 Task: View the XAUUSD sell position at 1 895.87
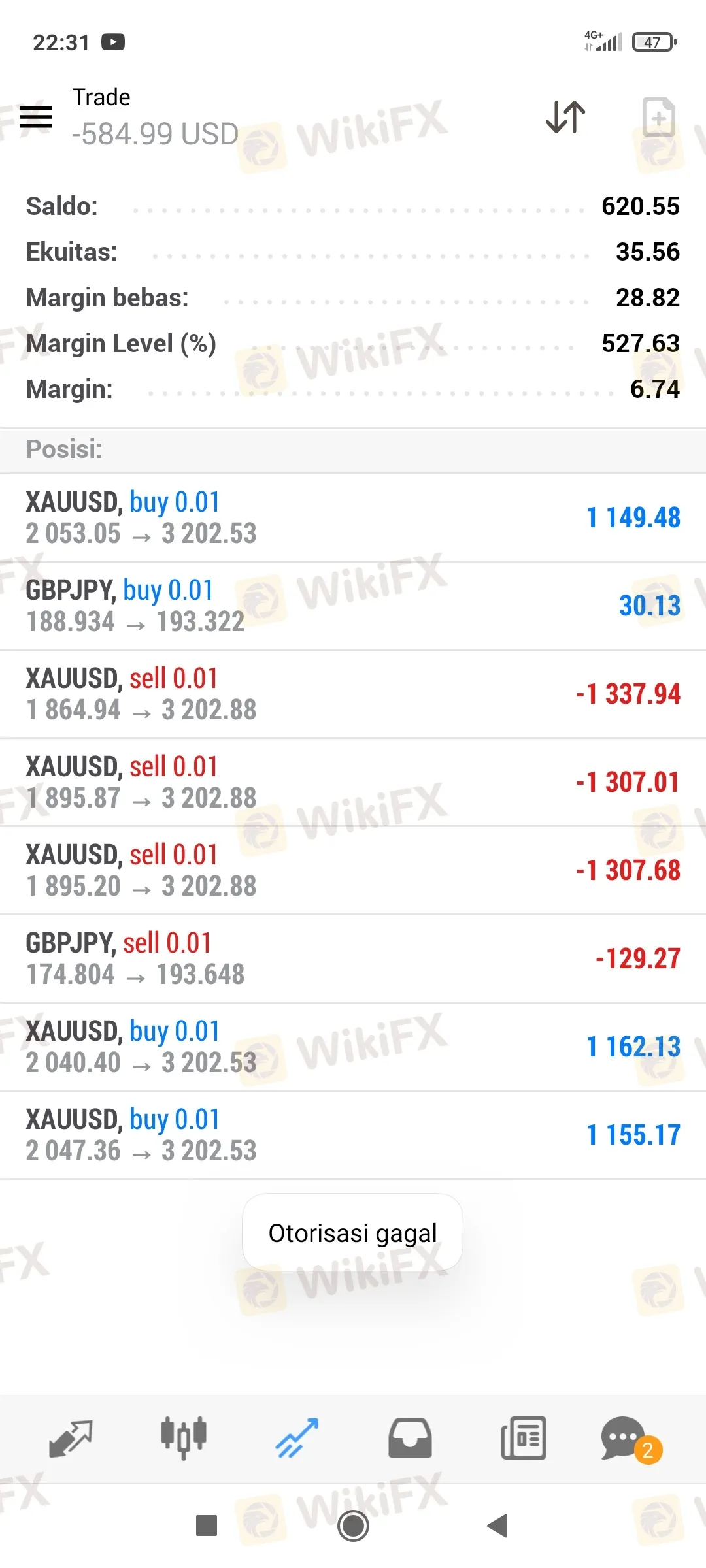[x=353, y=782]
